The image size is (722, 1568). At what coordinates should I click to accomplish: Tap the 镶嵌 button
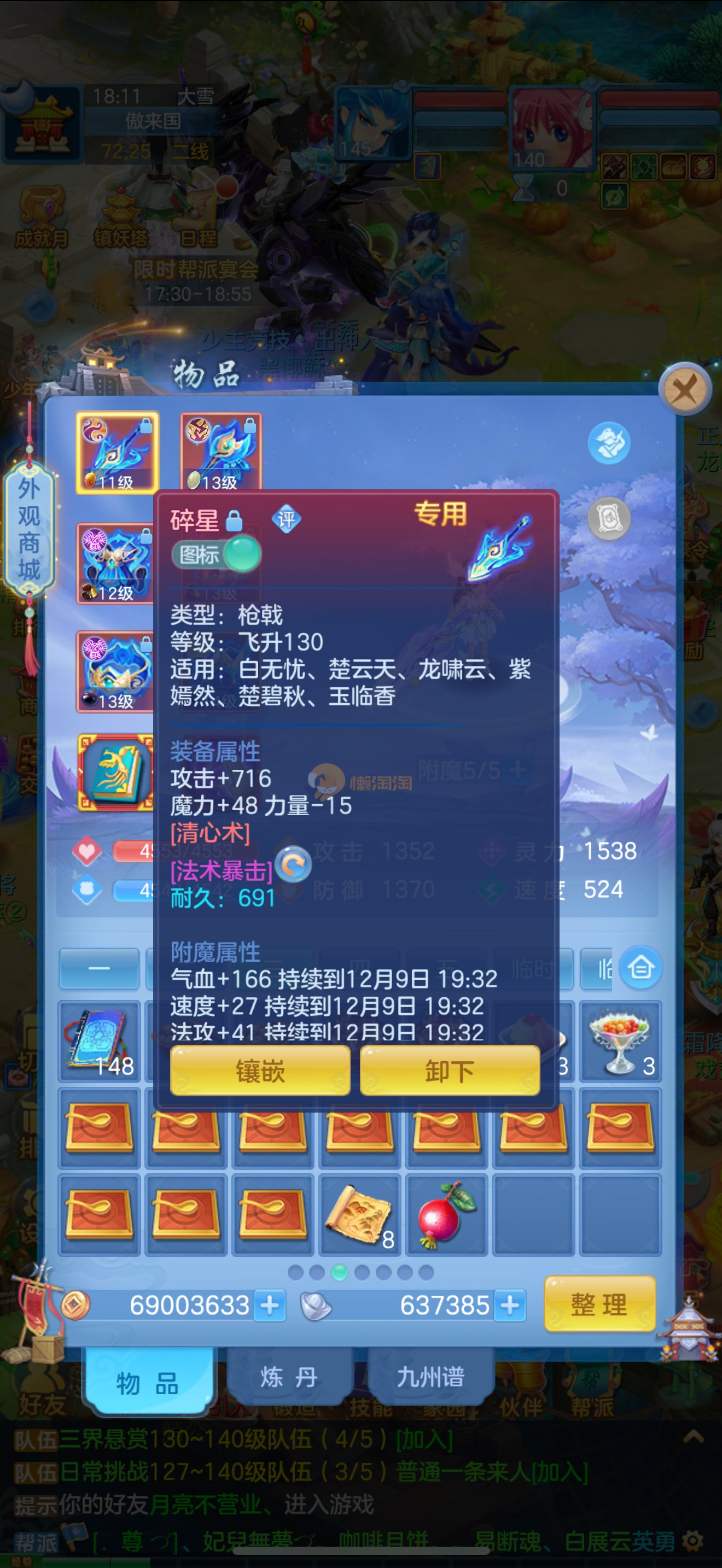point(260,1070)
